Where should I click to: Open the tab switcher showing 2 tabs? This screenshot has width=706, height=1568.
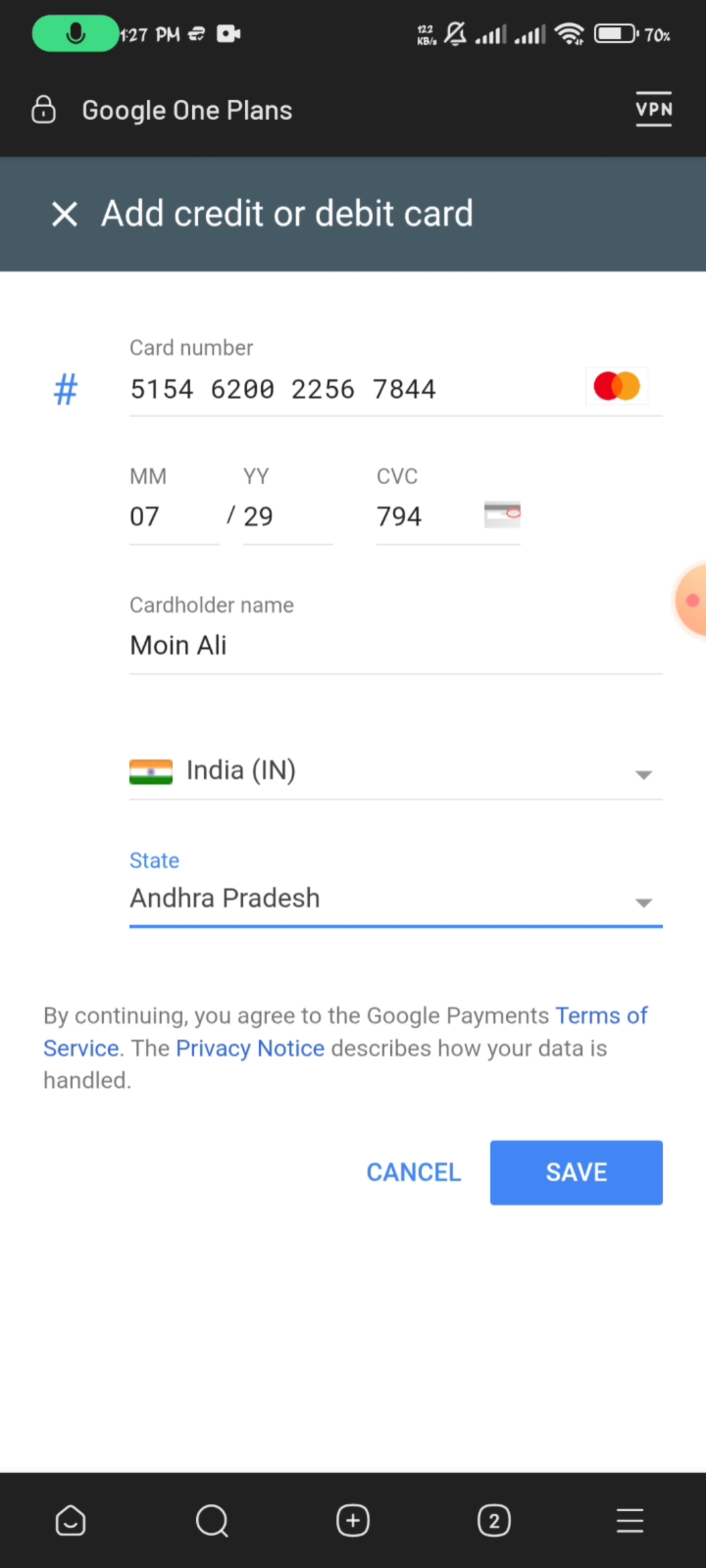tap(494, 1521)
